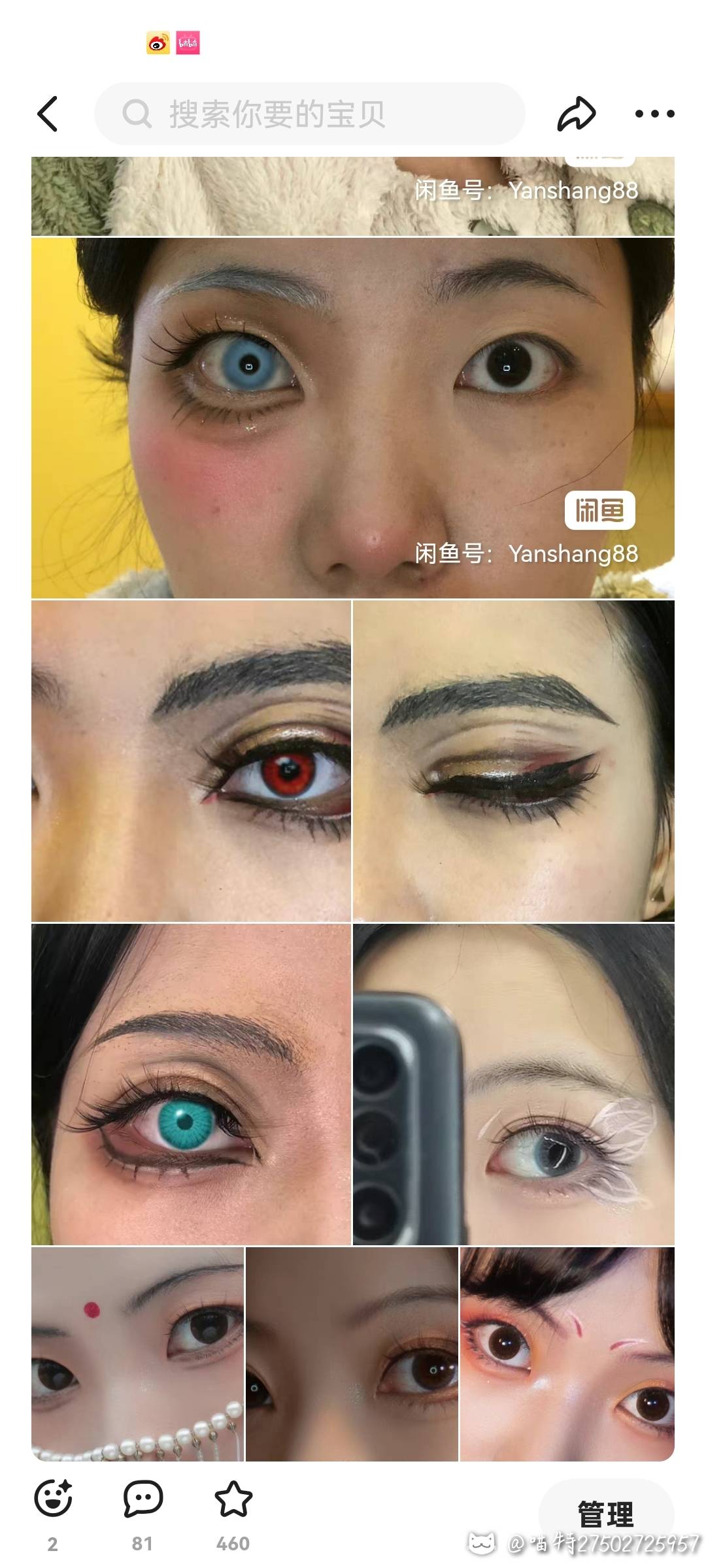Go back using the back arrow
This screenshot has height=1568, width=706.
[x=47, y=114]
